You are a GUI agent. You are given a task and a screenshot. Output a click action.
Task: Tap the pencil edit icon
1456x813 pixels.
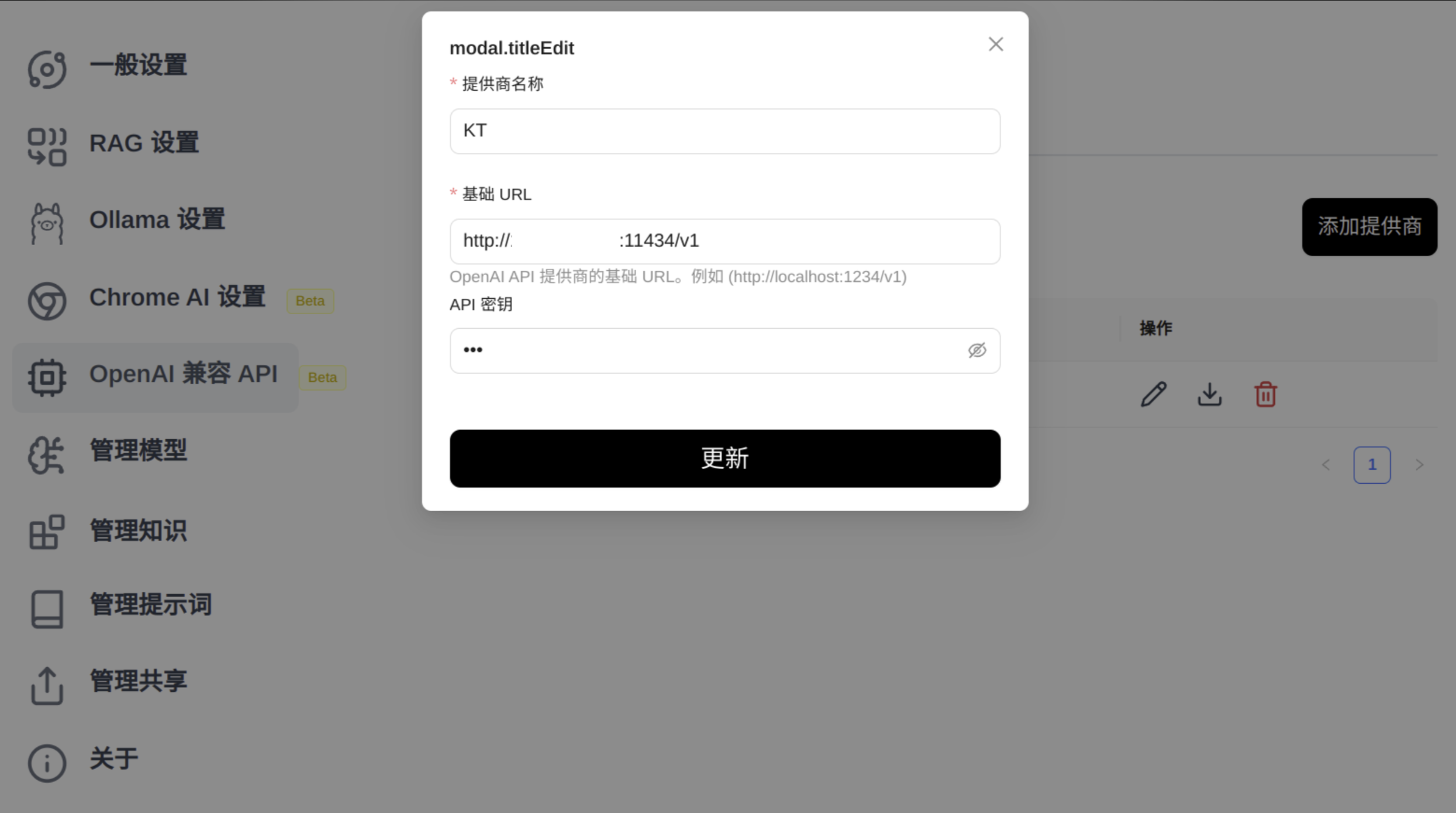(1153, 394)
